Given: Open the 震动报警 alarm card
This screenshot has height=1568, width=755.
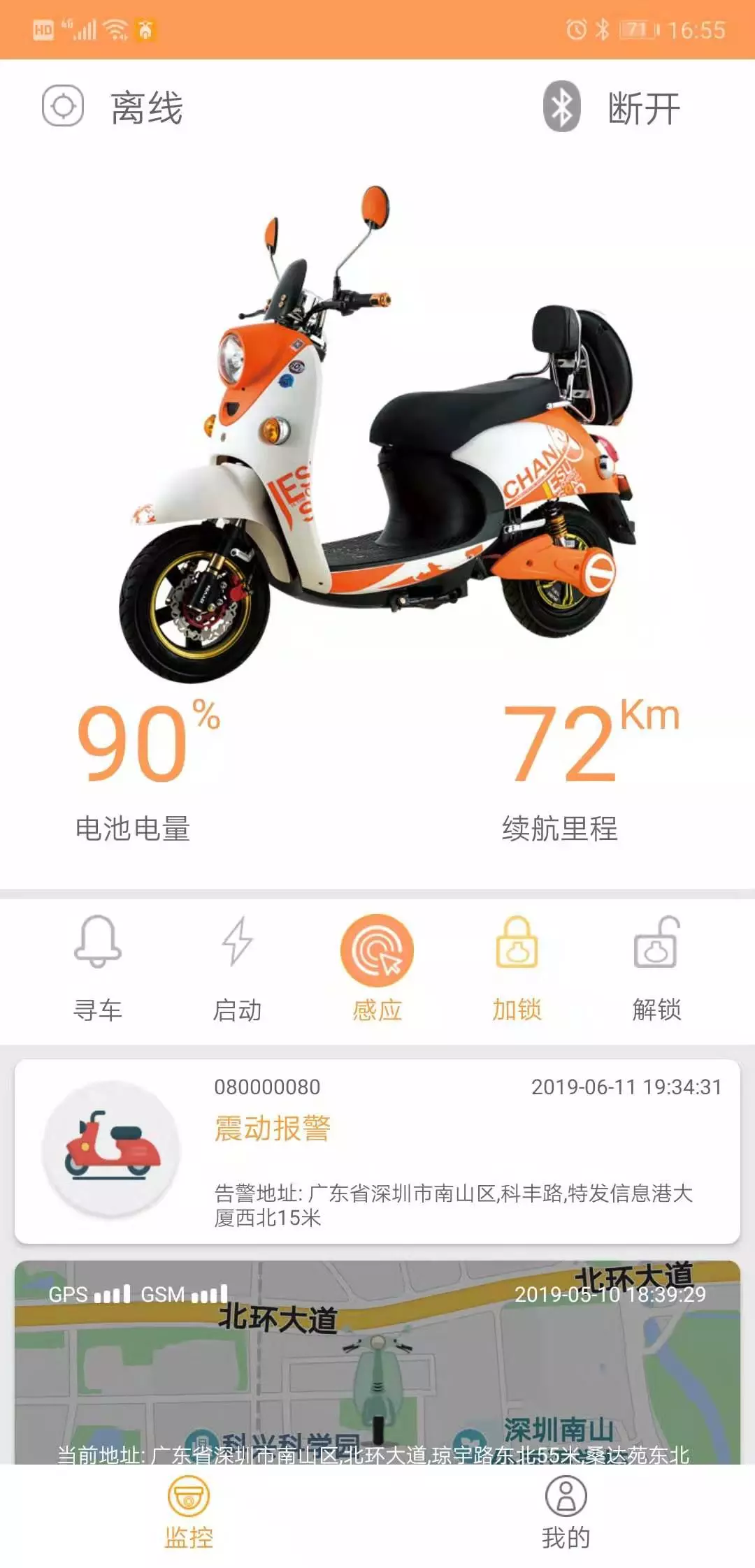Looking at the screenshot, I should click(x=377, y=1151).
